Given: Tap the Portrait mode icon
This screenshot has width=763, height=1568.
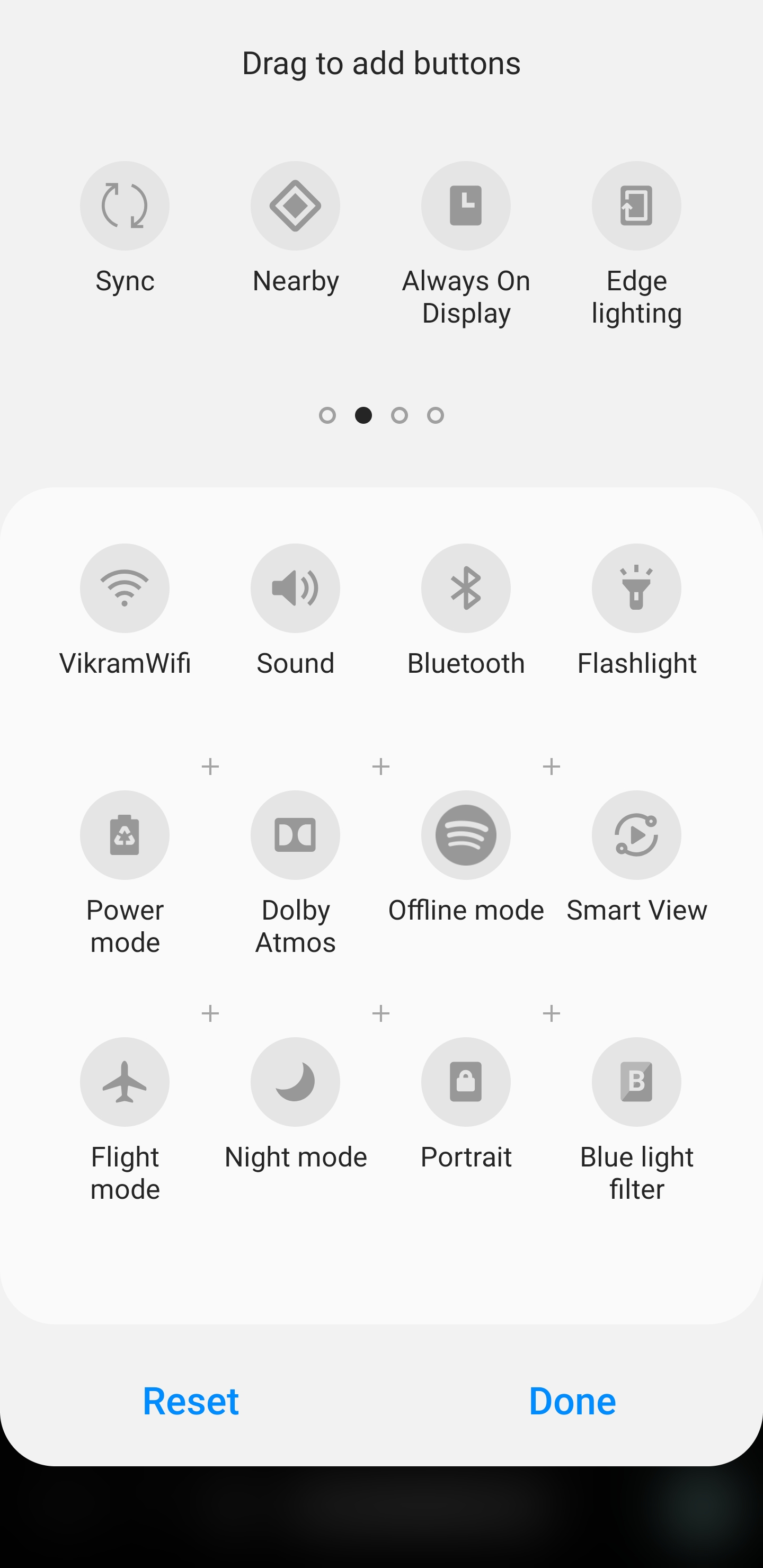Looking at the screenshot, I should pyautogui.click(x=466, y=1081).
